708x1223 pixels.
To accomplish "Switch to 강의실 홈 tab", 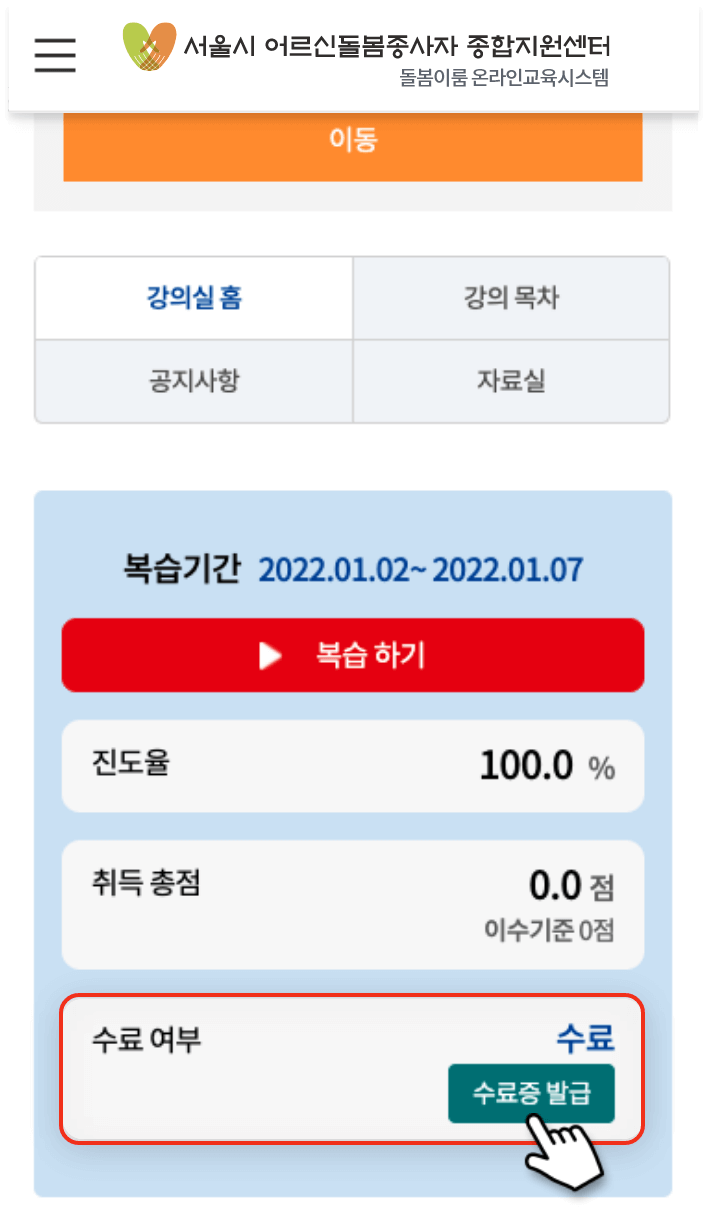I will tap(194, 298).
